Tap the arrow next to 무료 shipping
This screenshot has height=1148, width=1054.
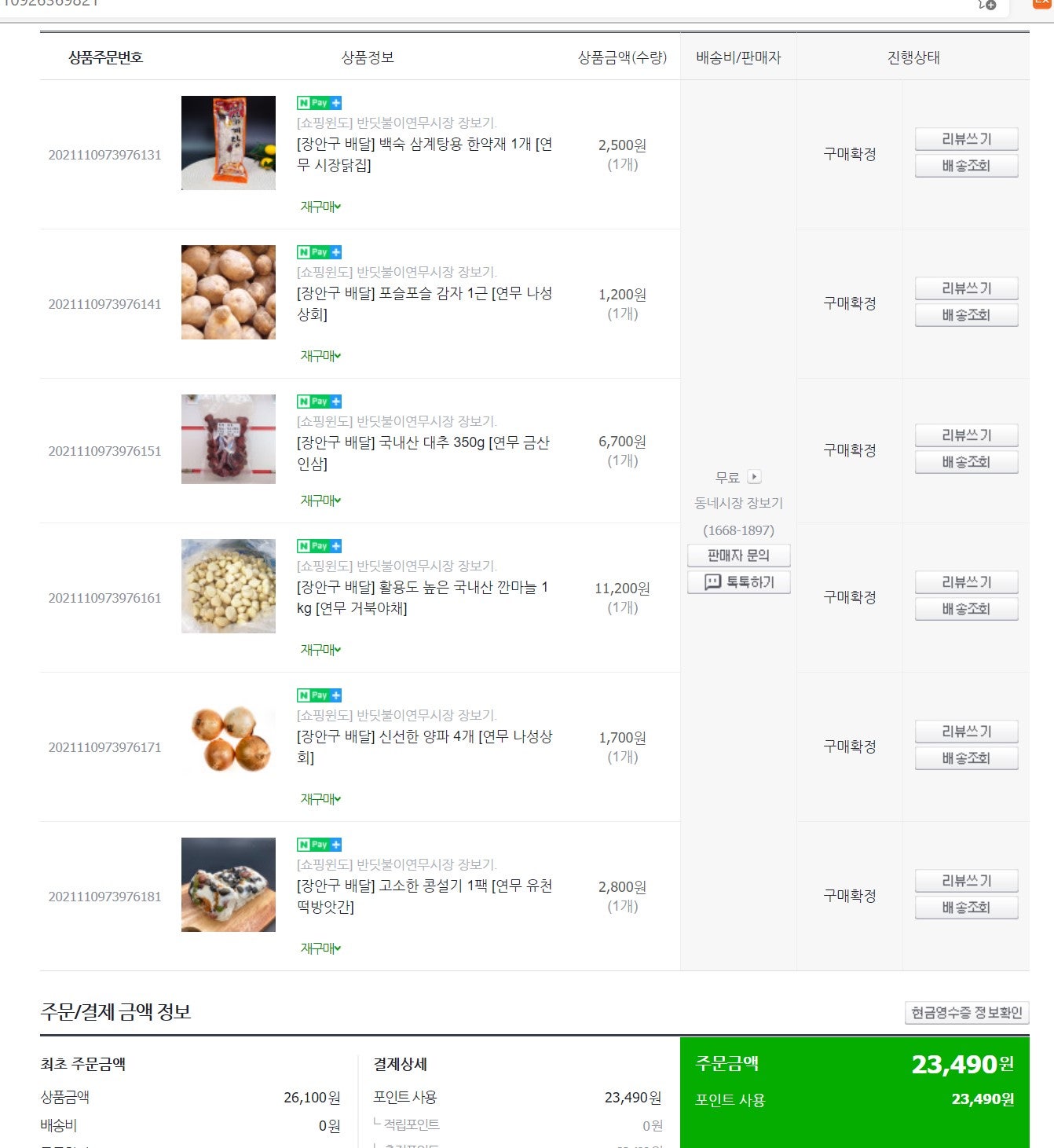755,477
